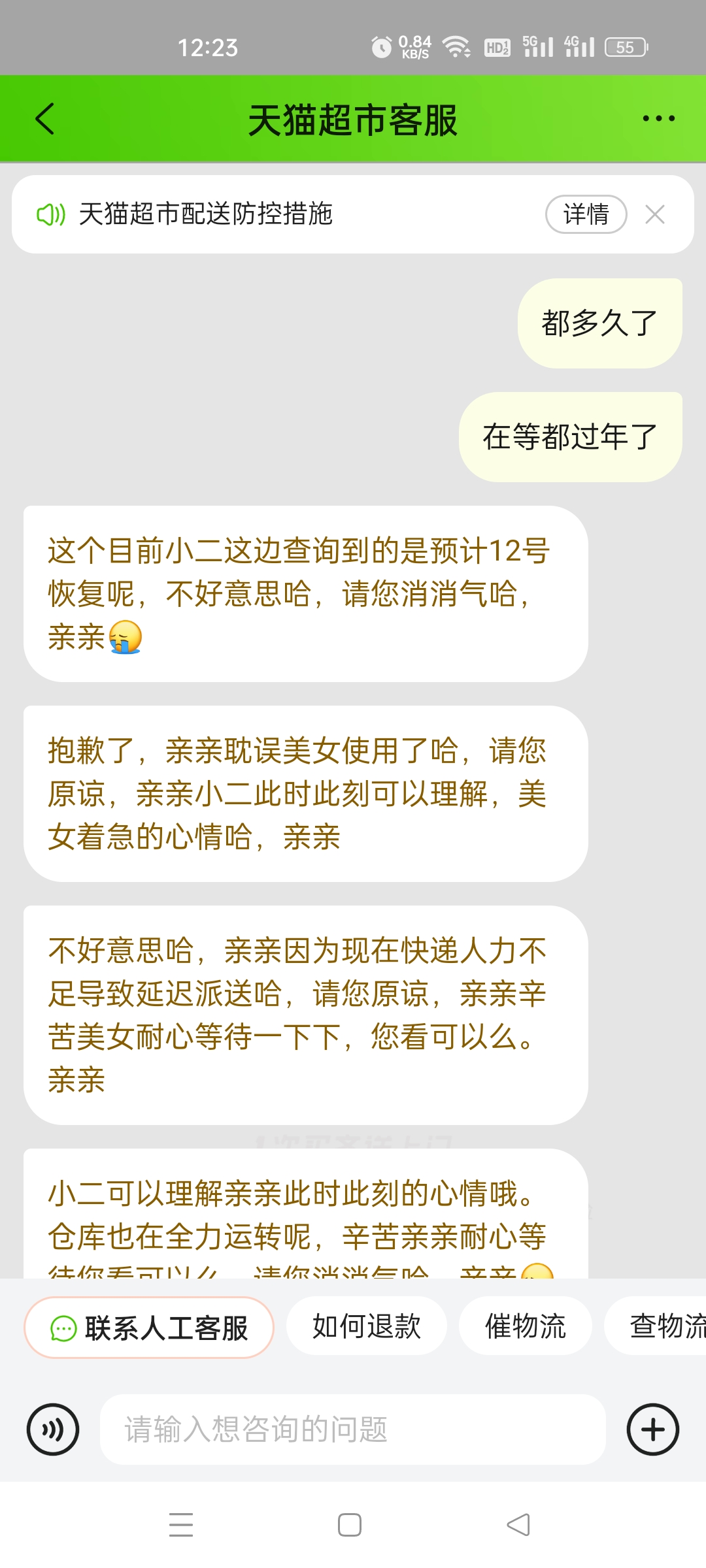Viewport: 706px width, 1568px height.
Task: Dismiss the 天猫超市配送防控措施 banner
Action: tap(655, 214)
